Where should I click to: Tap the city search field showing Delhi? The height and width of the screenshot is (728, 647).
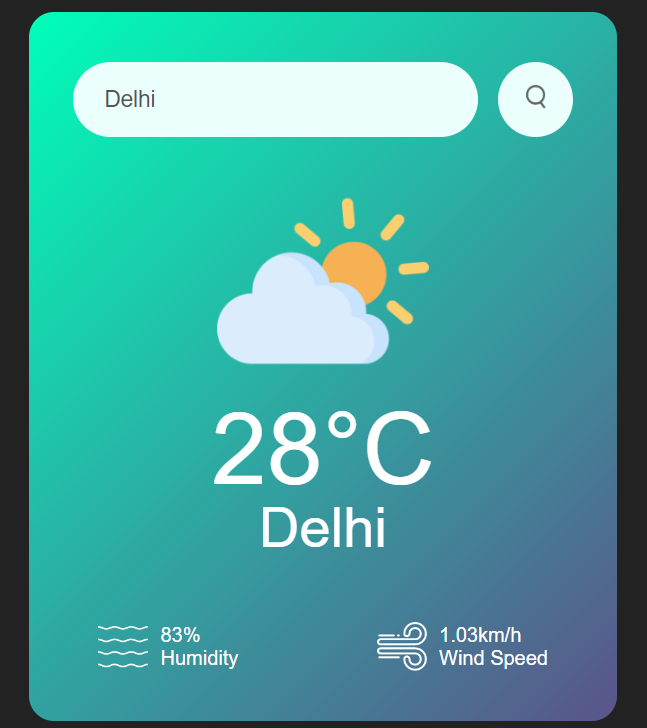click(275, 99)
